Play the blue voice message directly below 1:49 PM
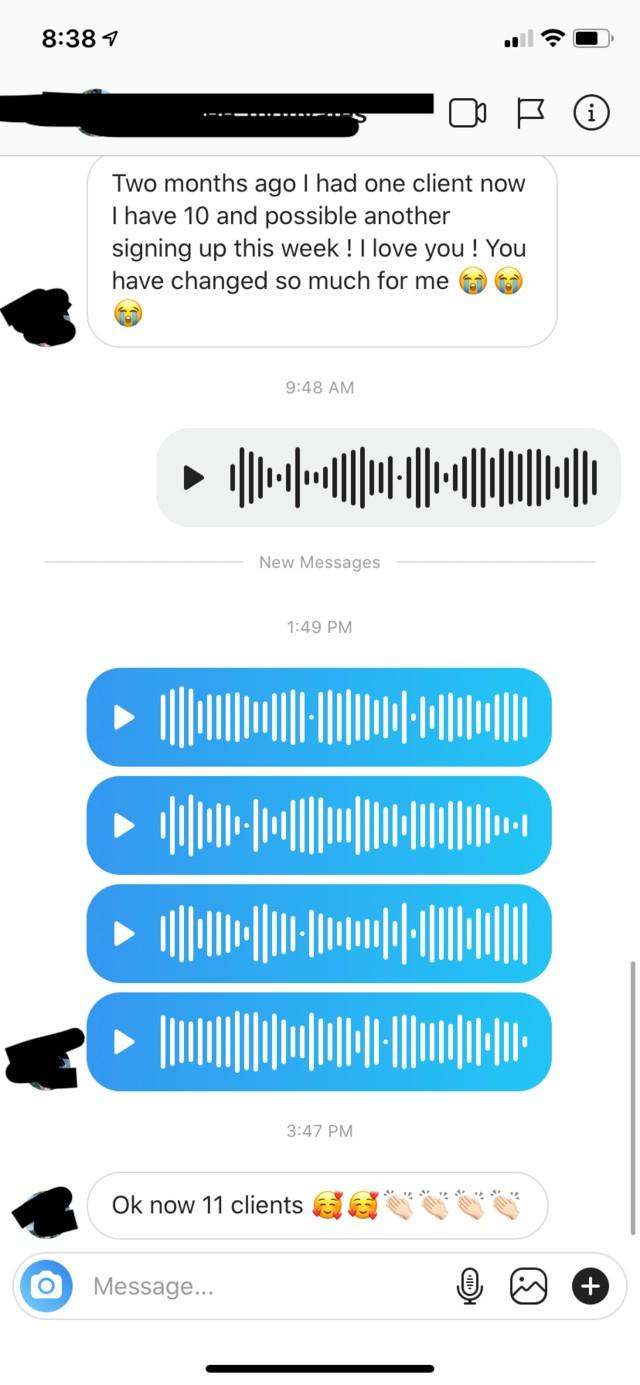 pyautogui.click(x=125, y=717)
